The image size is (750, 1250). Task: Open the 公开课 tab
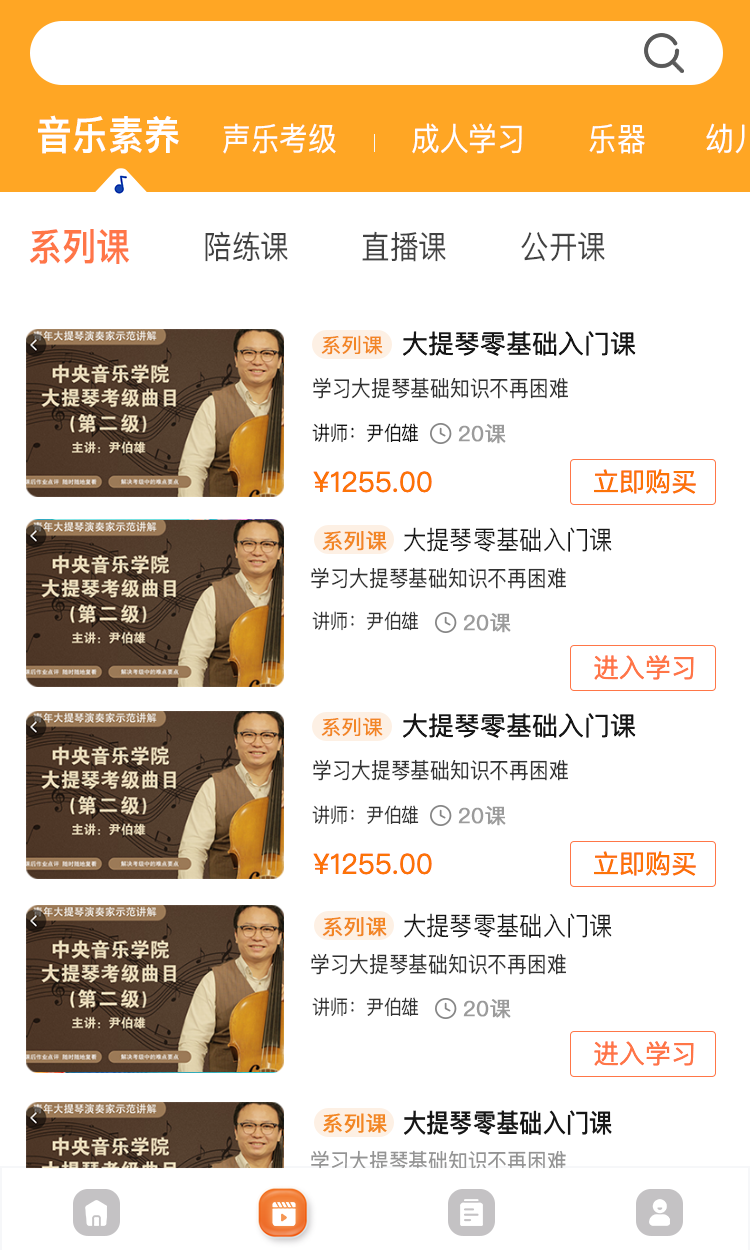click(563, 247)
